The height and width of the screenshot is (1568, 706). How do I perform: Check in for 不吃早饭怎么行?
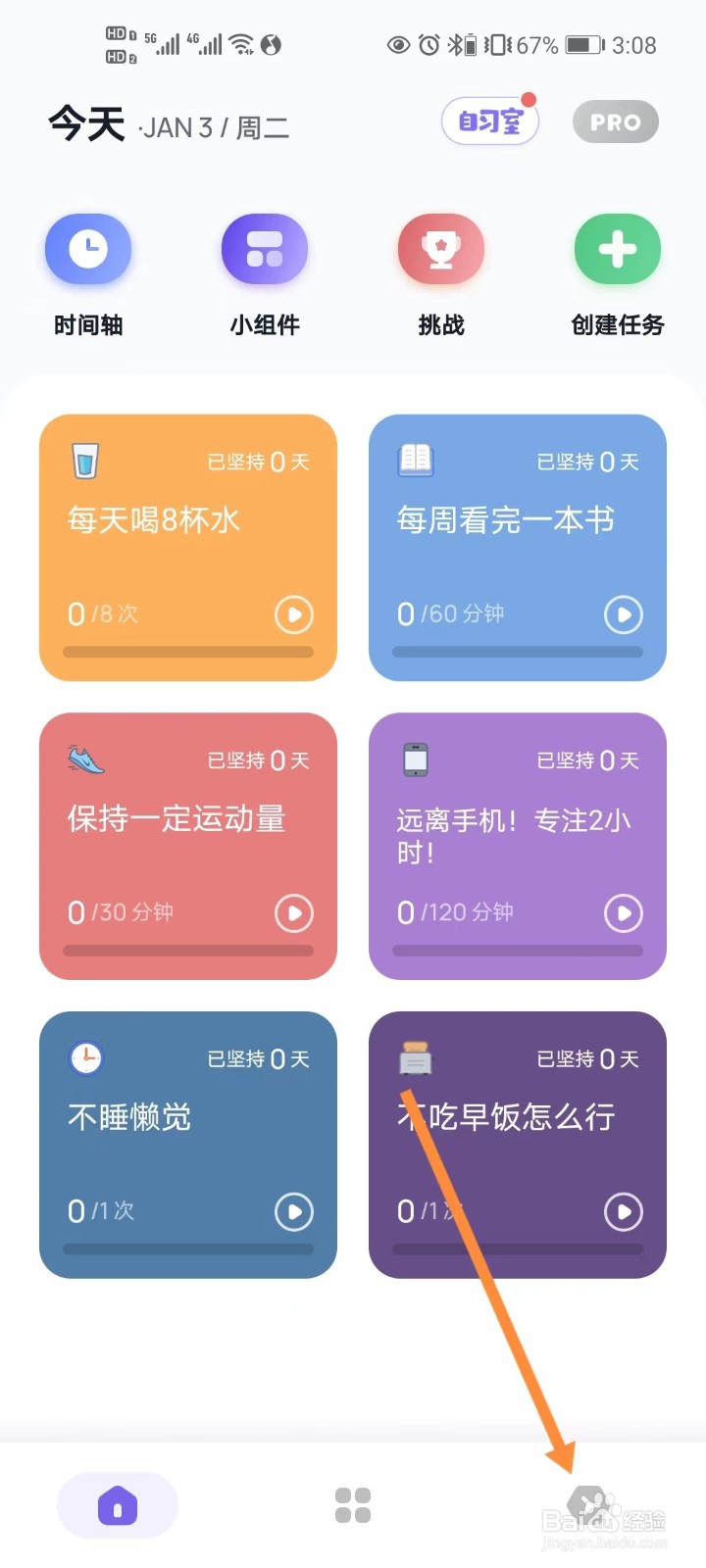click(x=624, y=1212)
